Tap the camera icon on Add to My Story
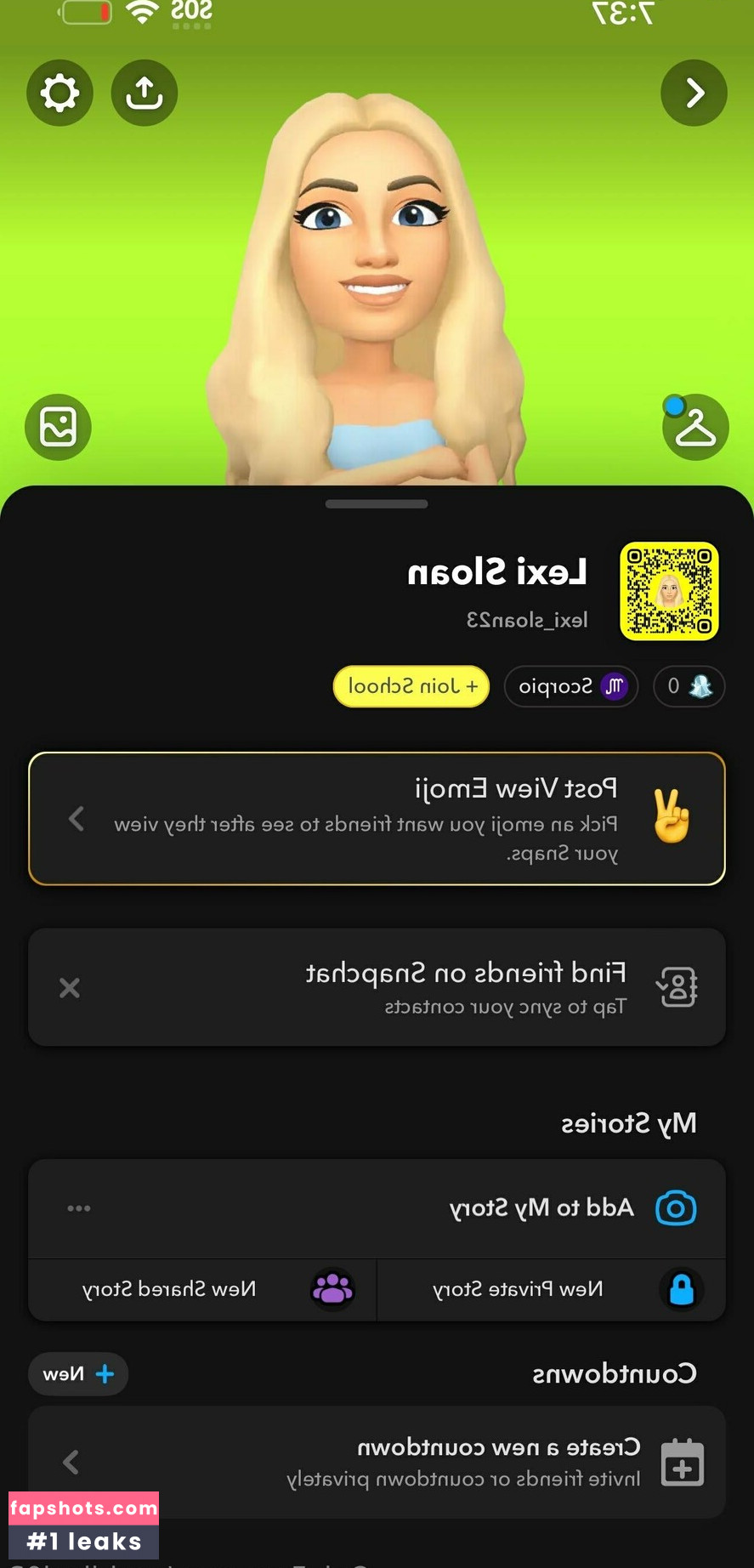Image resolution: width=754 pixels, height=1568 pixels. pos(675,1207)
